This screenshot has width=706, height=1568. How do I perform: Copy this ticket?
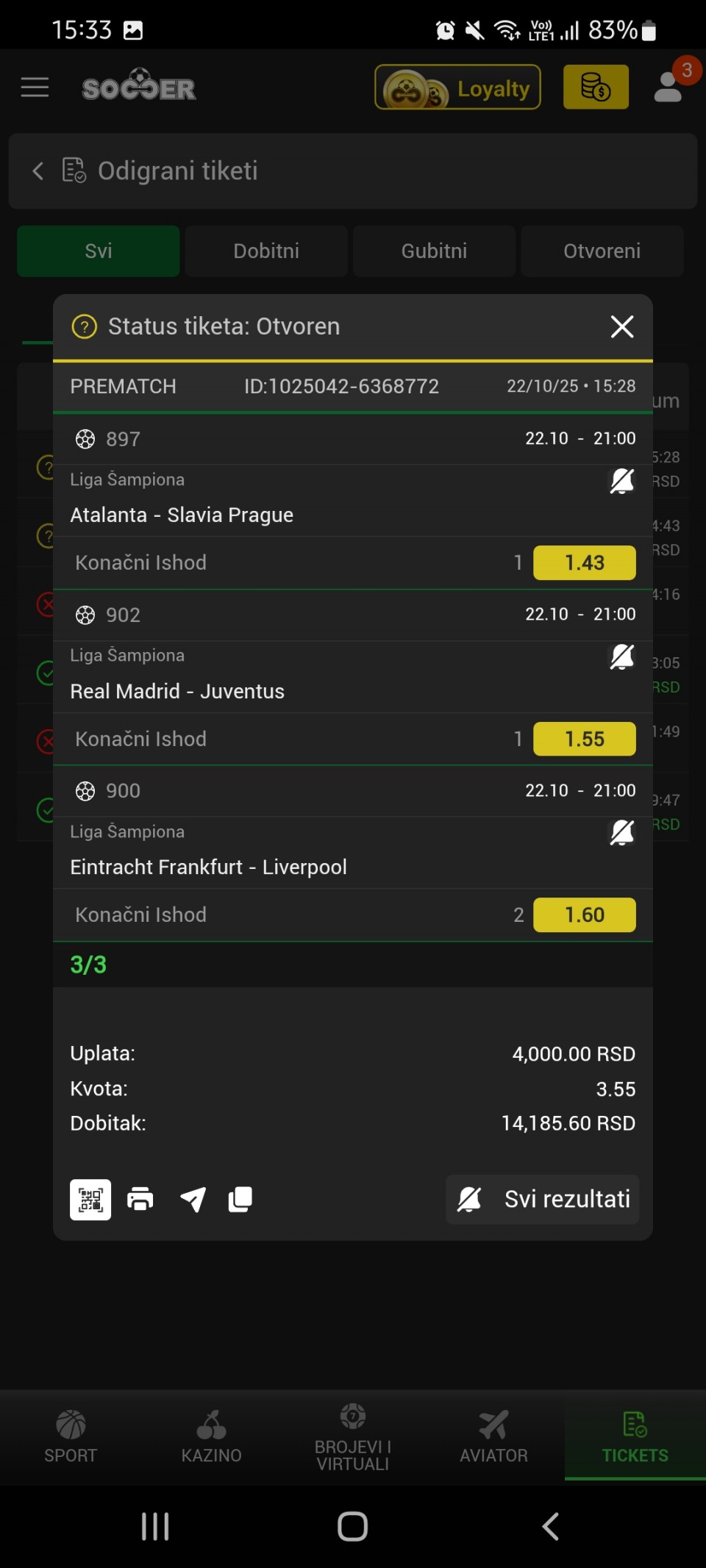pos(240,1200)
